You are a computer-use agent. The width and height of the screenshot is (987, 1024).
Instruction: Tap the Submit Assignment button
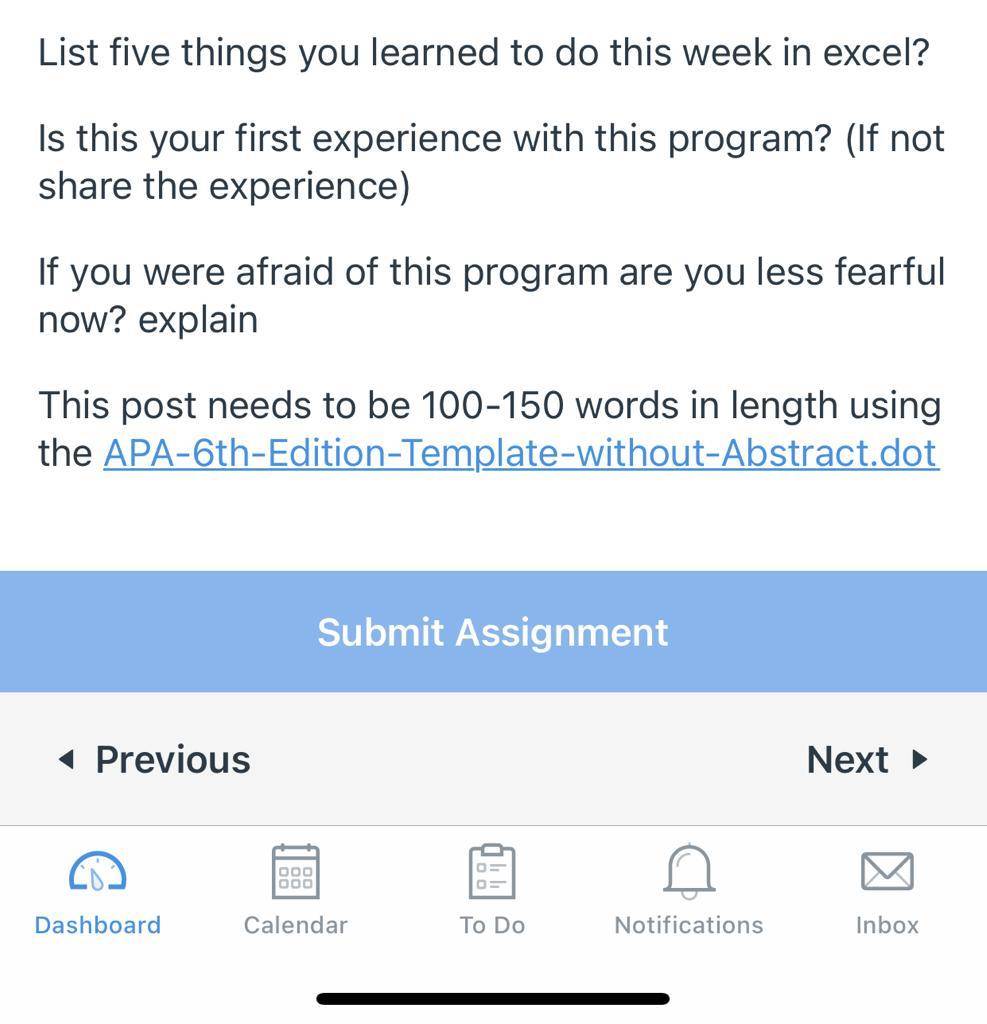tap(493, 632)
